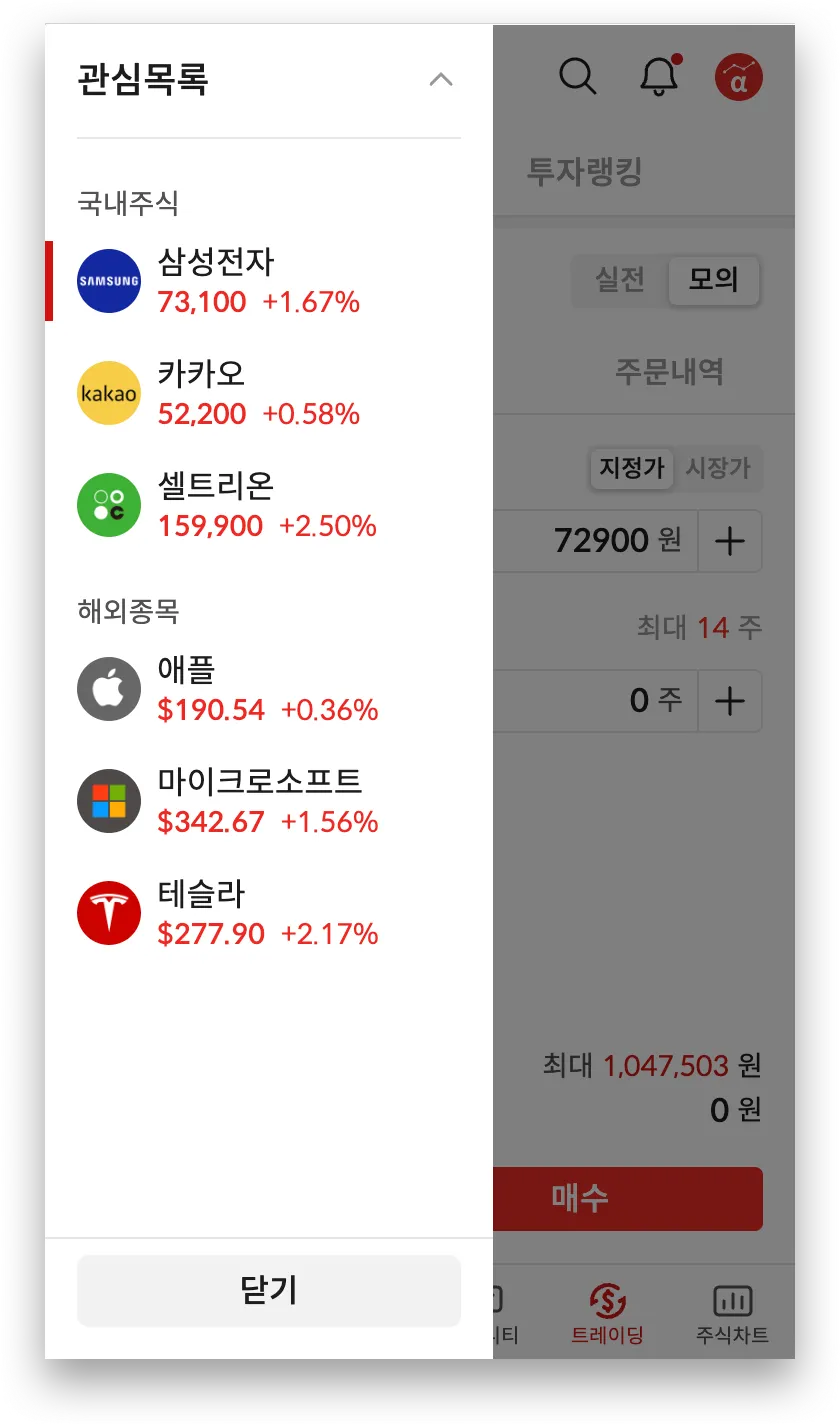Increase quantity with plus next to 0 주

coord(729,701)
